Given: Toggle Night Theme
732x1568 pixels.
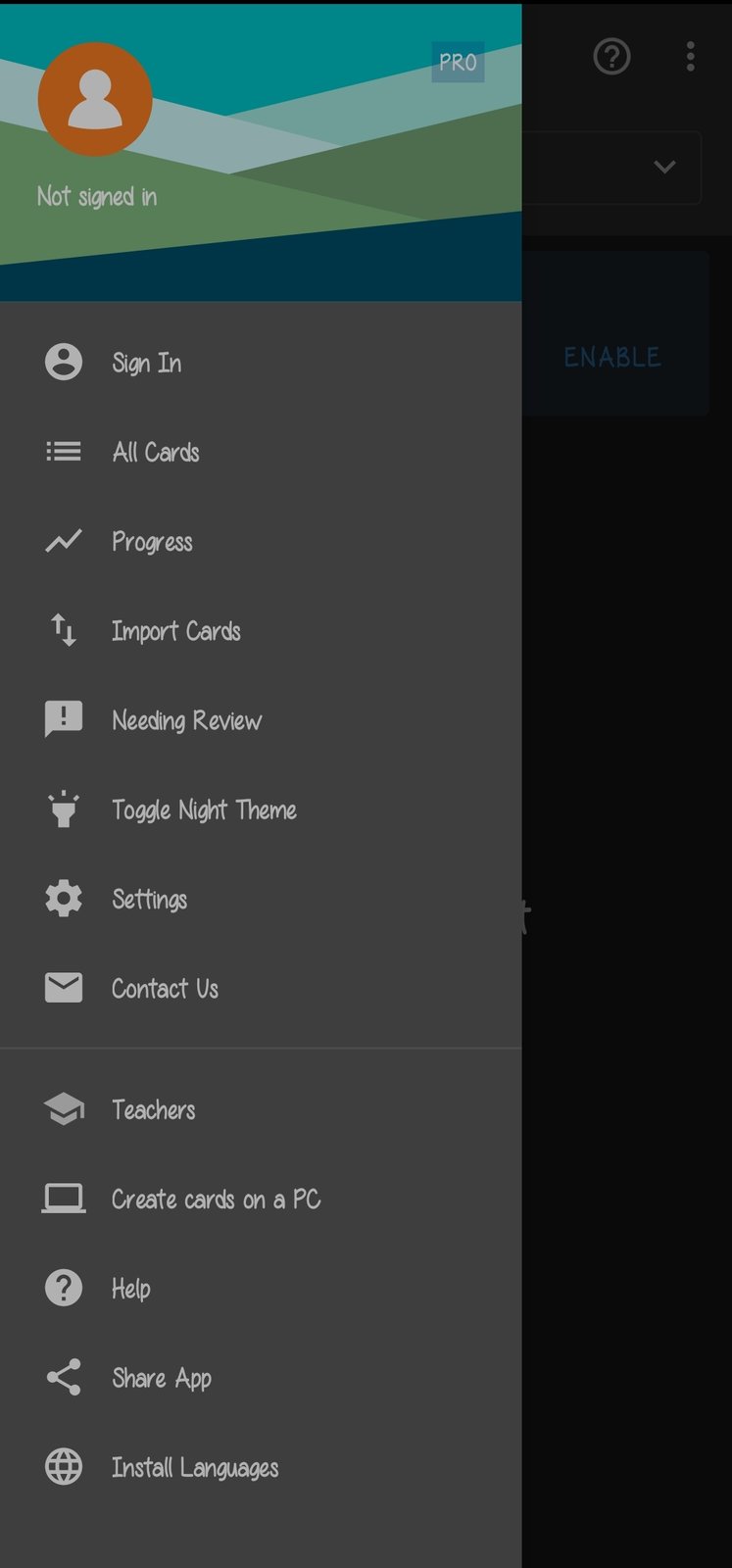Looking at the screenshot, I should point(204,810).
